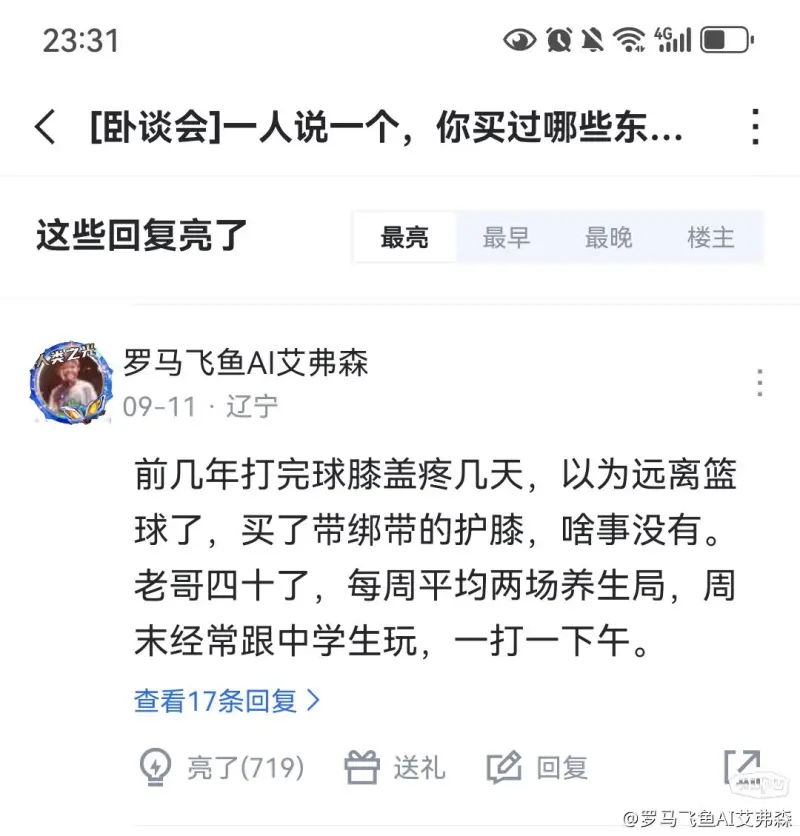This screenshot has height=836, width=800.
Task: Share this reply with the share icon
Action: 741,765
